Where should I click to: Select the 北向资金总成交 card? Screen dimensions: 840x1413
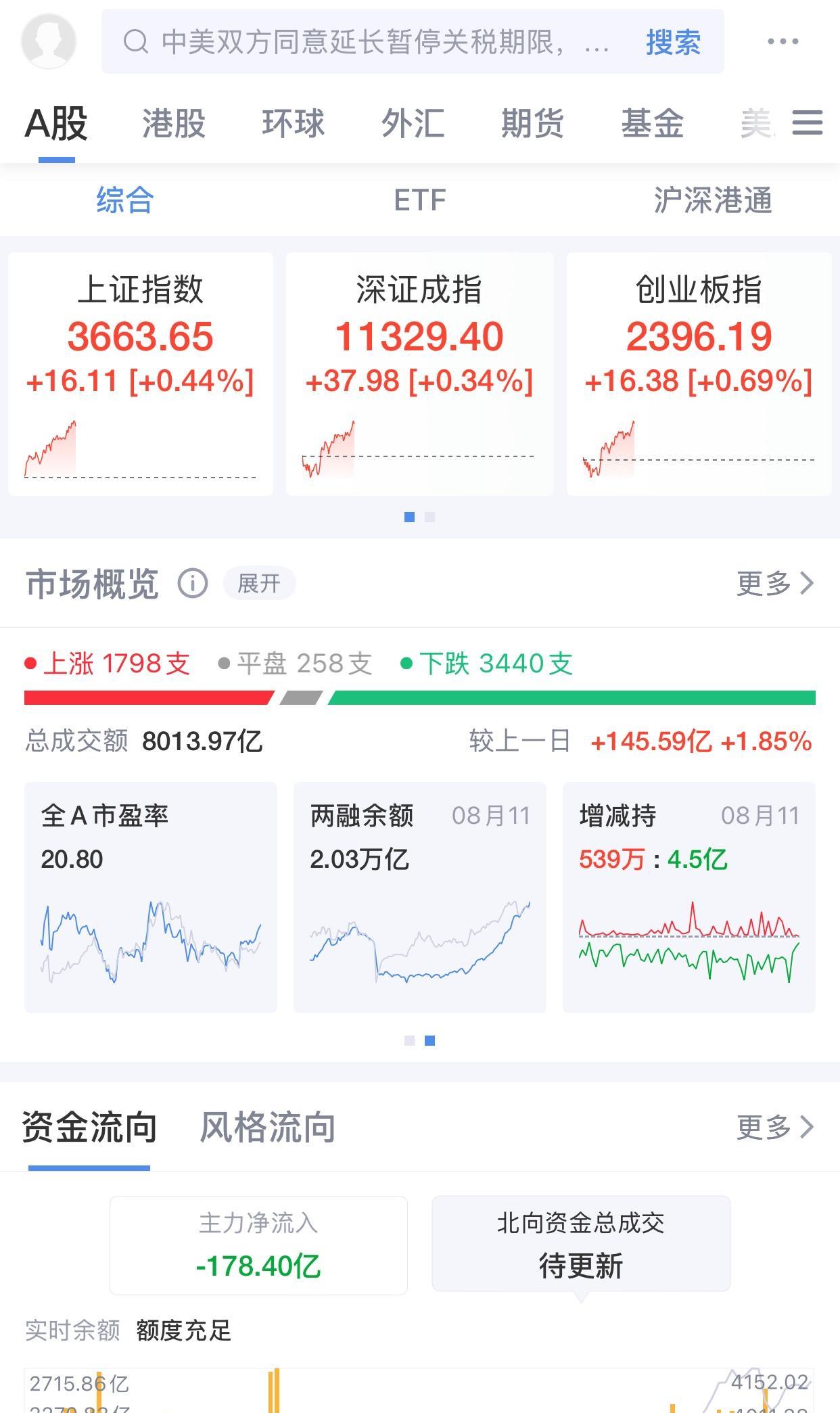click(581, 1244)
